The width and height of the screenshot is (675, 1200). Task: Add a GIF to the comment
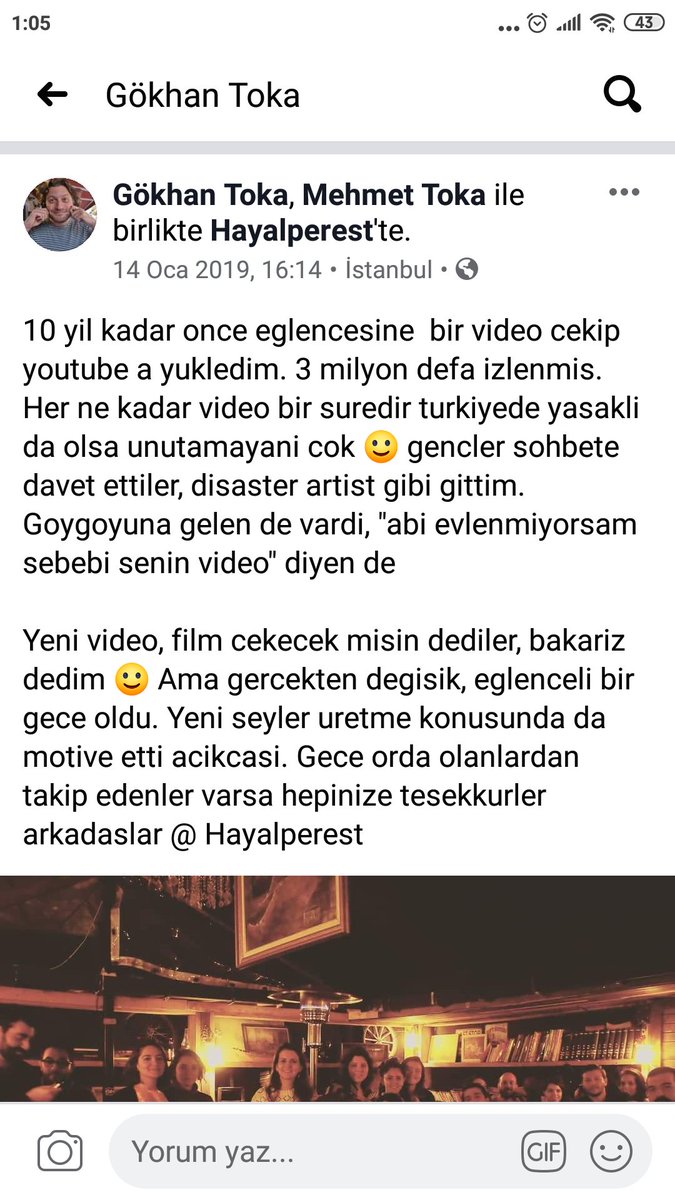point(543,1152)
